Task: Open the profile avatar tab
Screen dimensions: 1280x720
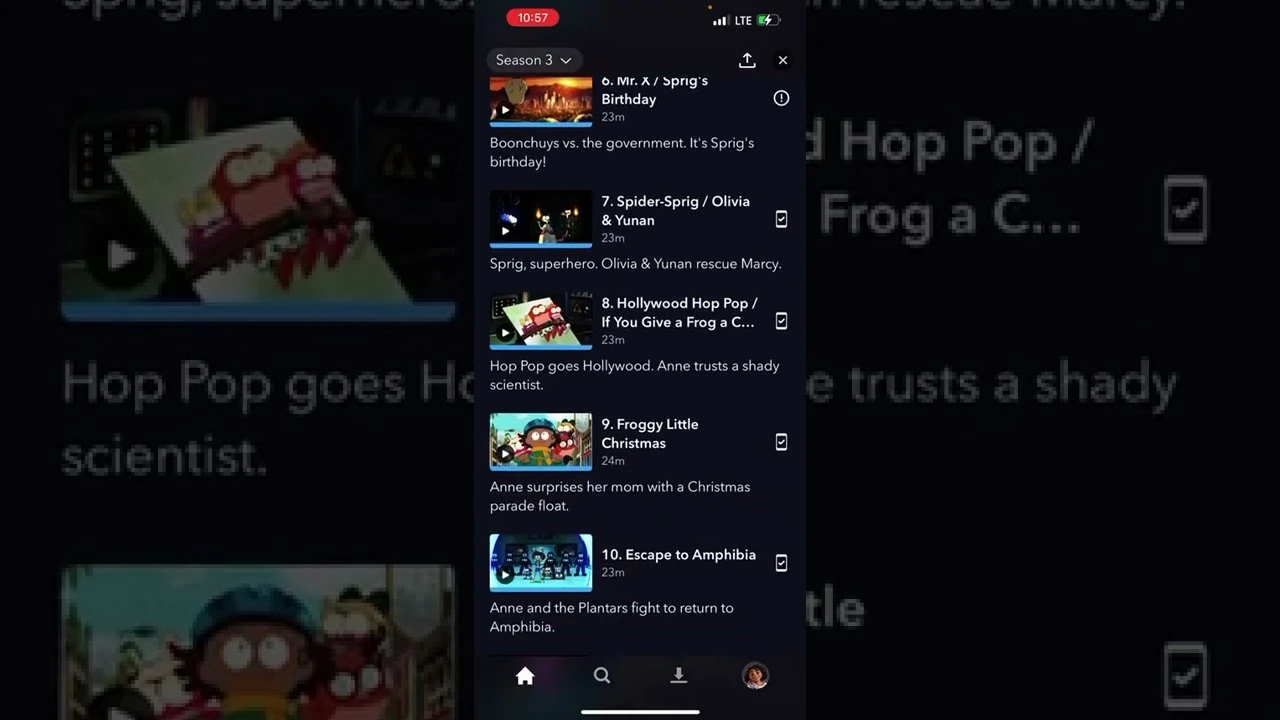Action: (x=755, y=676)
